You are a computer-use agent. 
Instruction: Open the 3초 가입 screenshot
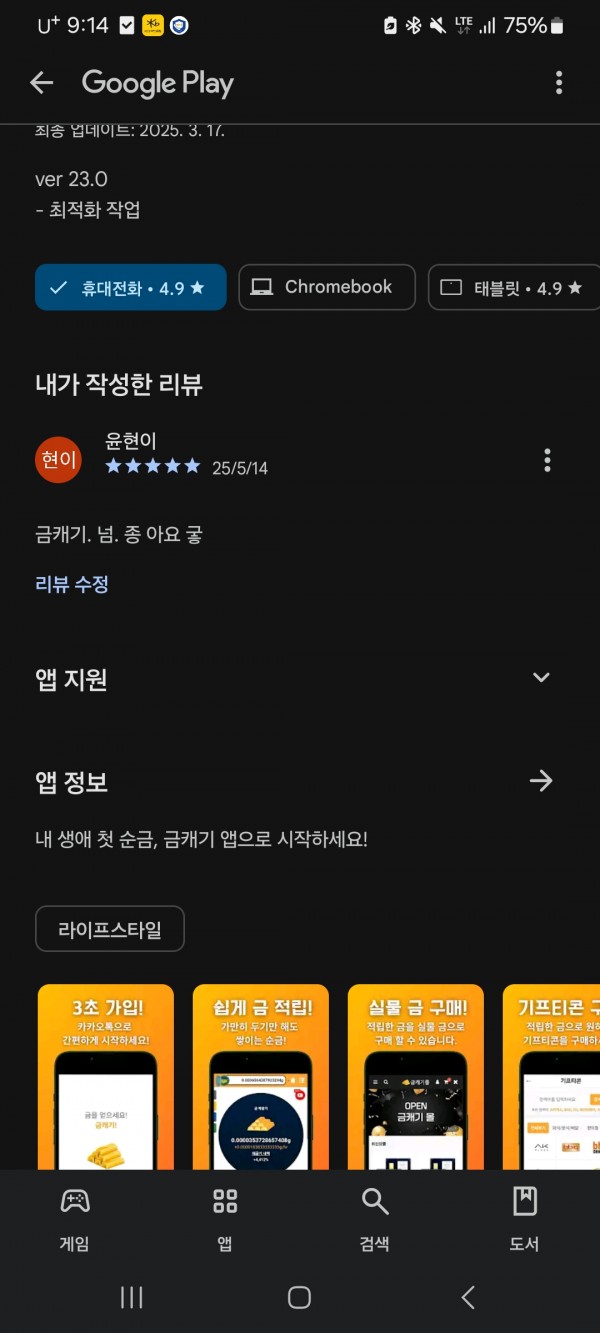tap(106, 1077)
